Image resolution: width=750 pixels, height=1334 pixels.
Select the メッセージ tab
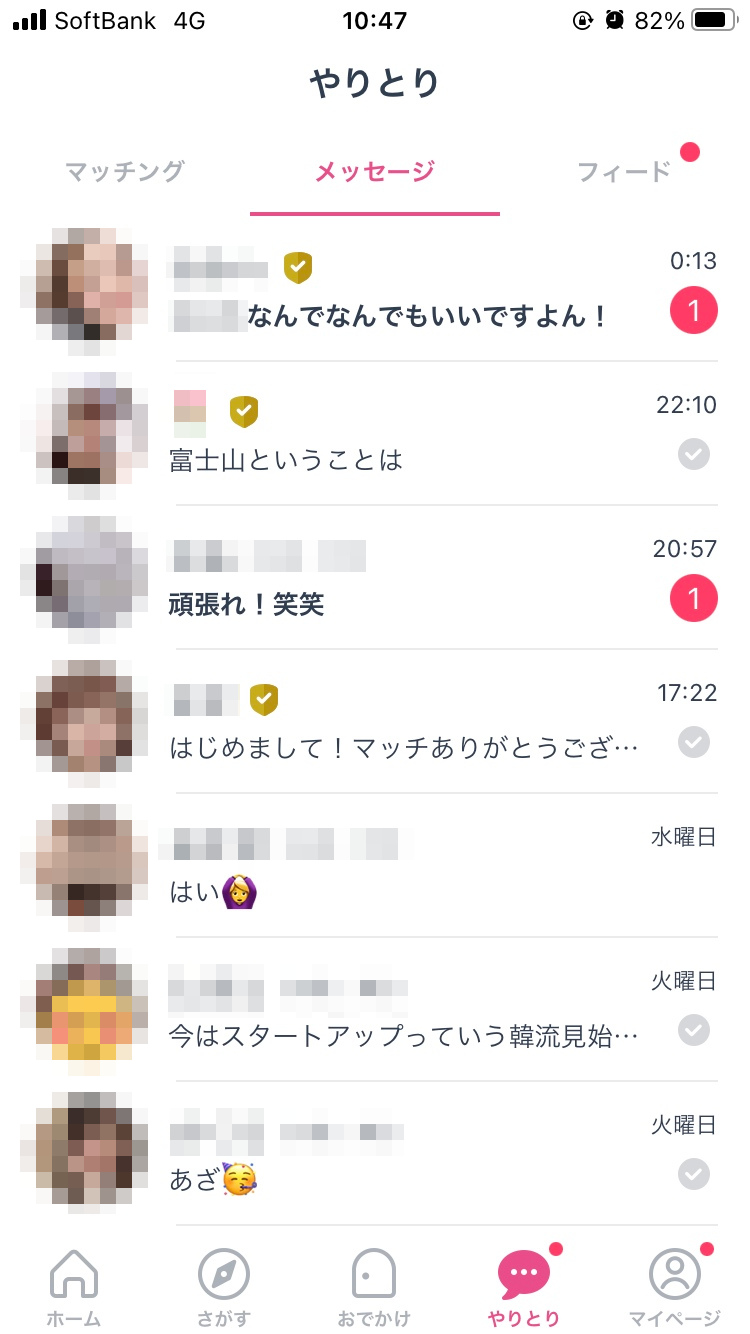tap(374, 172)
